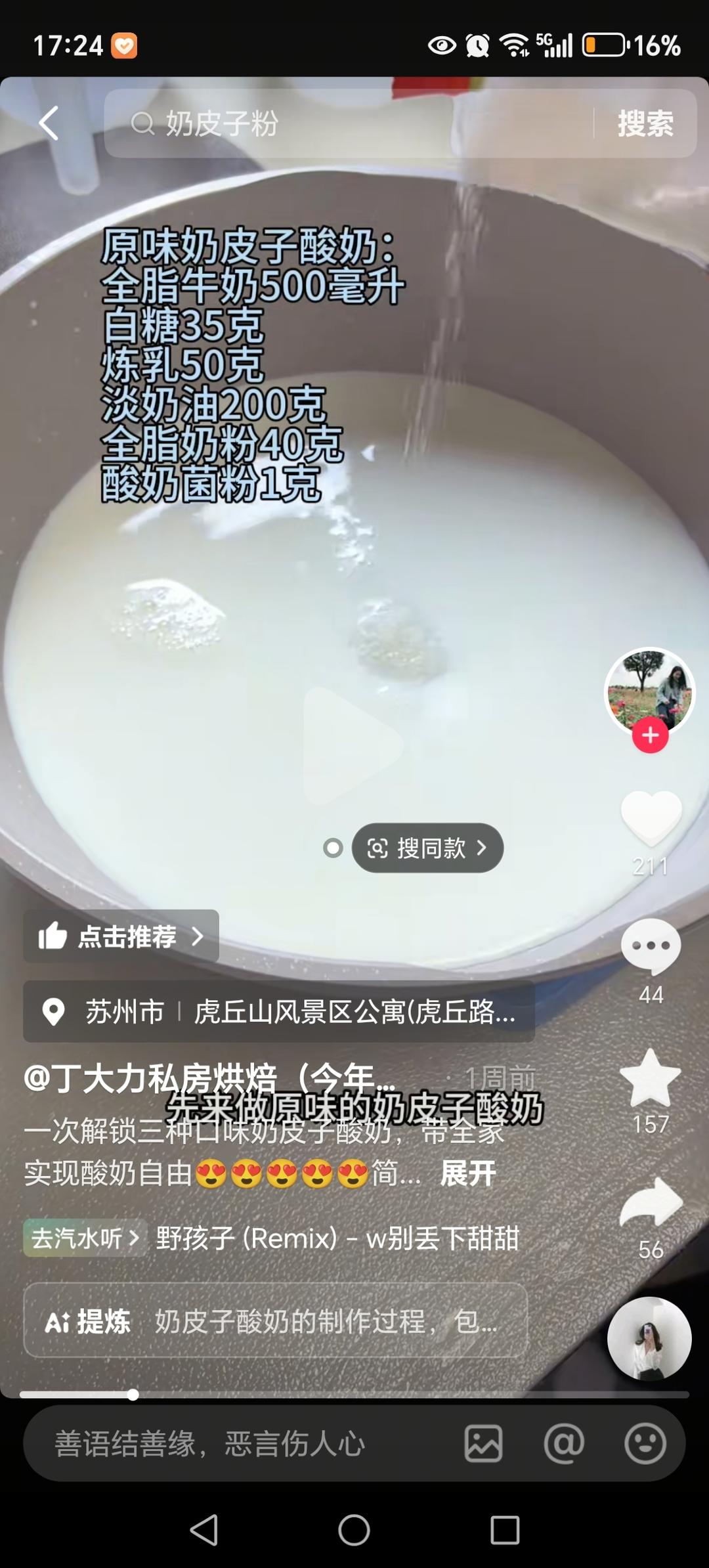Click the back arrow to exit video

click(x=49, y=124)
